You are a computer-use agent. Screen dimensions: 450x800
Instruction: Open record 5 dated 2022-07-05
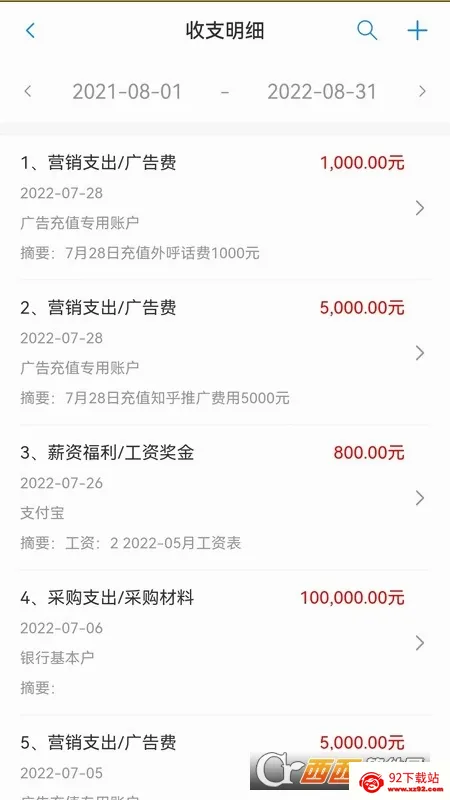[x=225, y=758]
